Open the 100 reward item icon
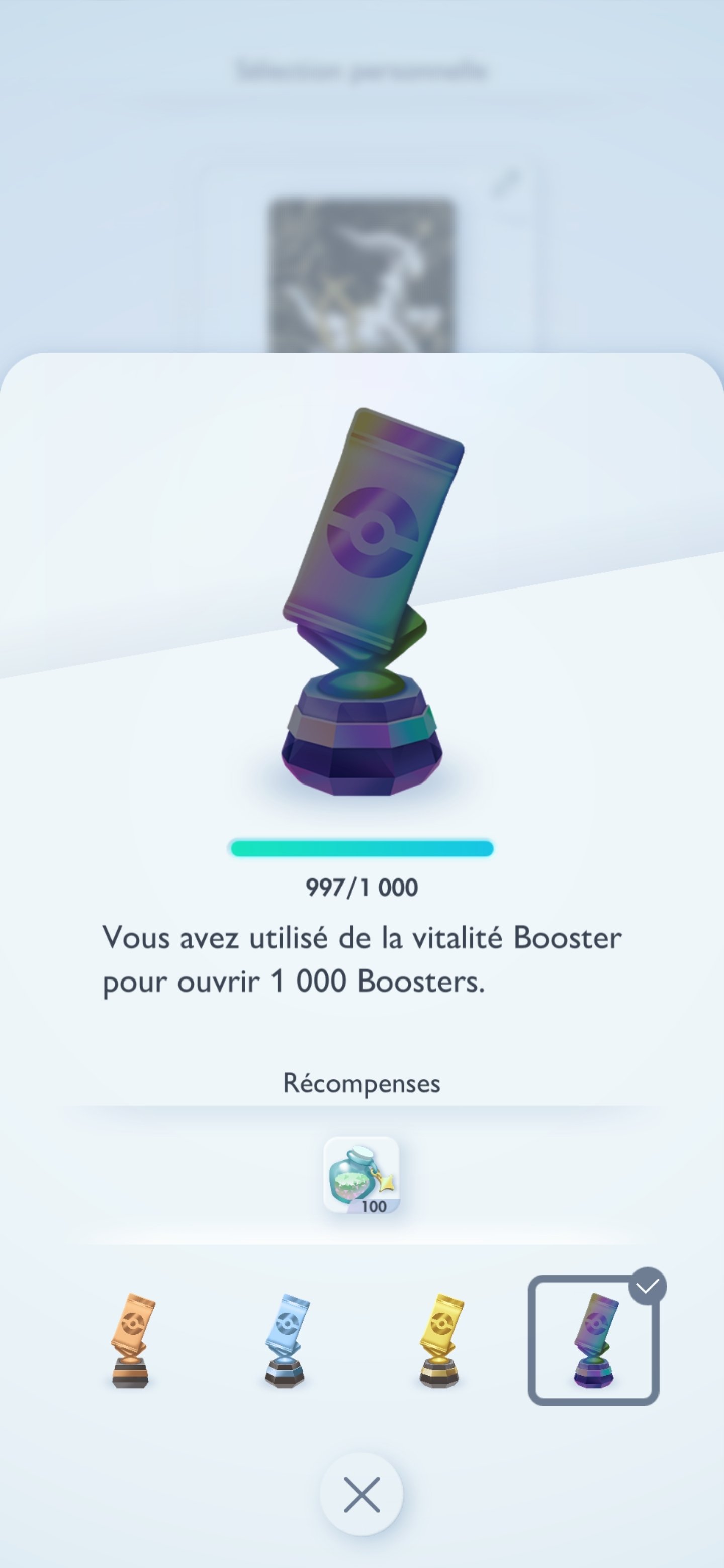The image size is (724, 1568). click(361, 1174)
